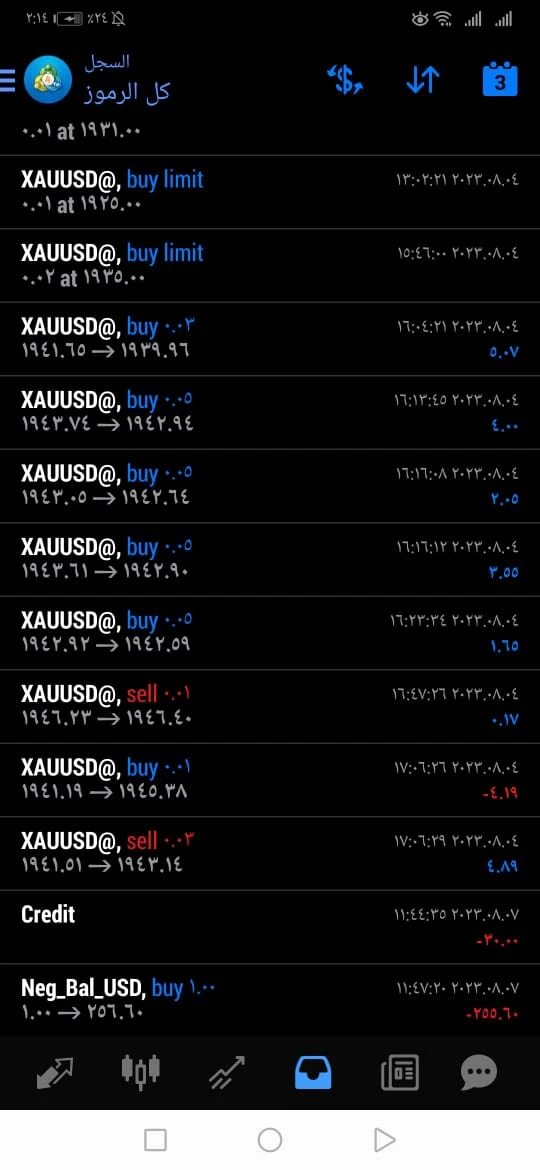Open the calendar date range picker
Viewport: 540px width, 1170px height.
pos(500,79)
